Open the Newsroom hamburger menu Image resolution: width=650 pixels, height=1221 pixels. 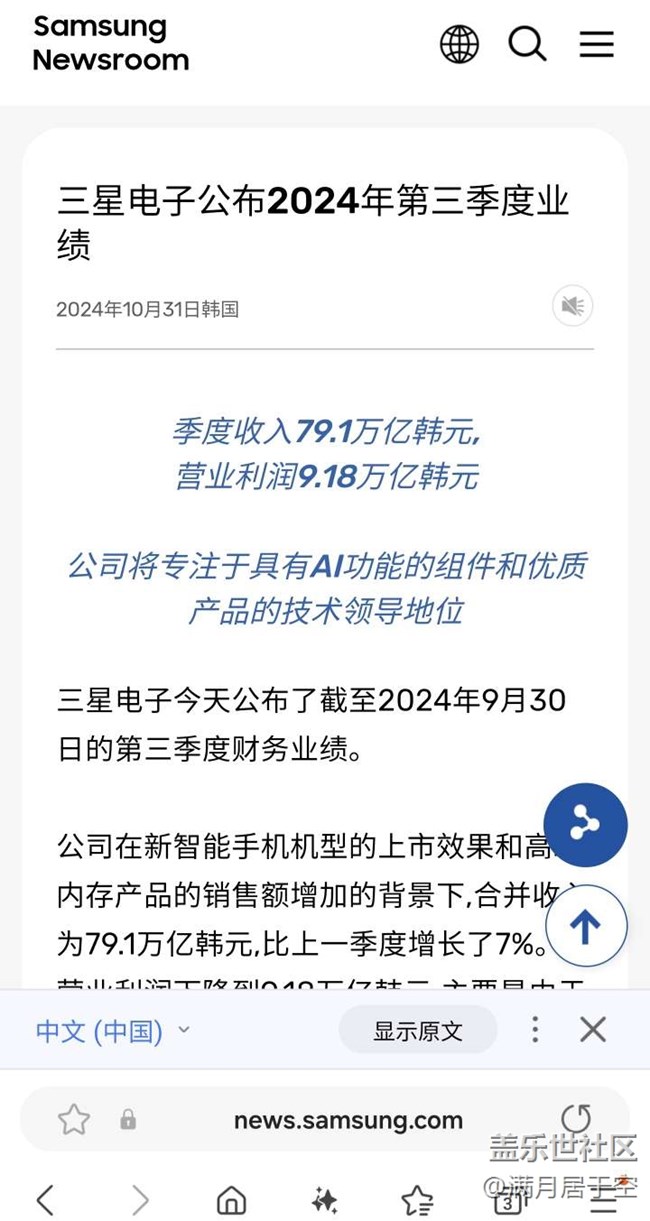597,44
